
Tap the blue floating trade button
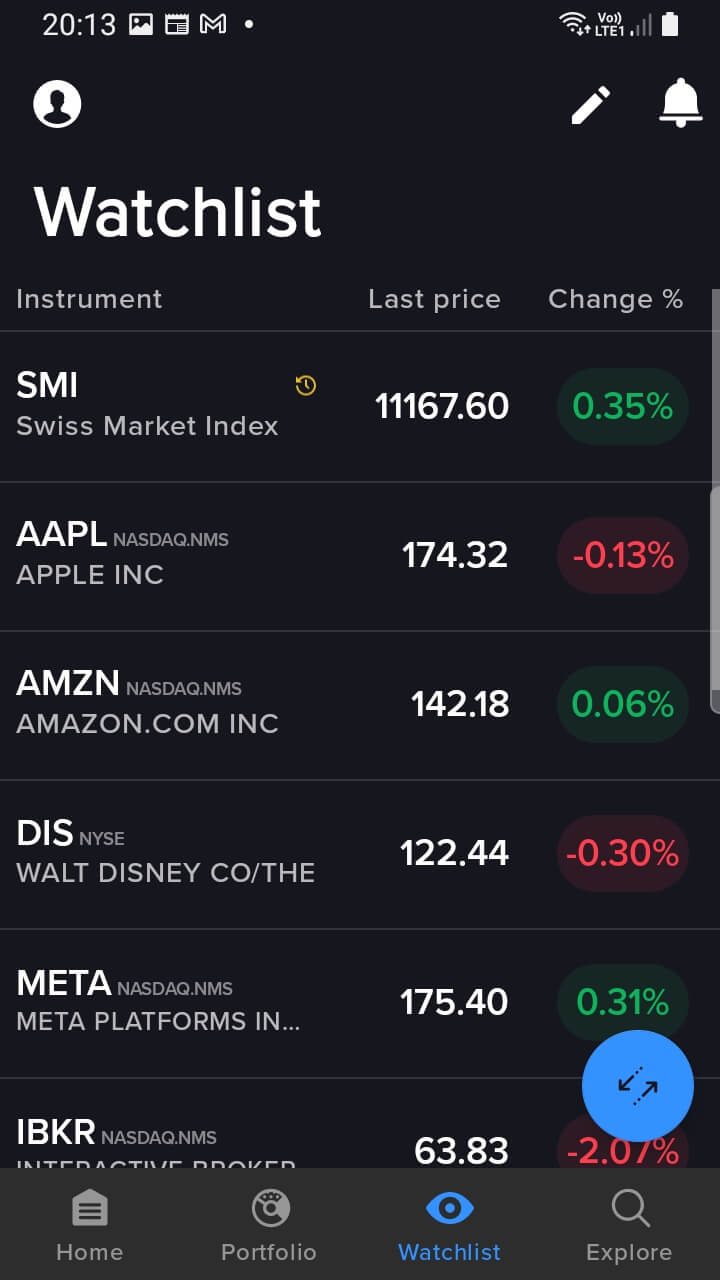click(638, 1086)
